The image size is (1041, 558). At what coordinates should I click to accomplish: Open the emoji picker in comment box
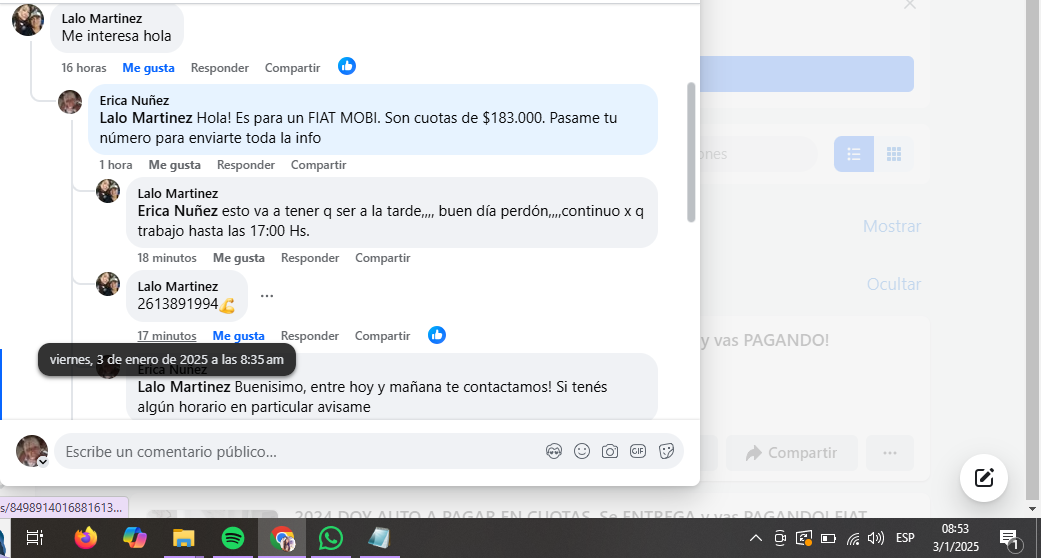[582, 452]
